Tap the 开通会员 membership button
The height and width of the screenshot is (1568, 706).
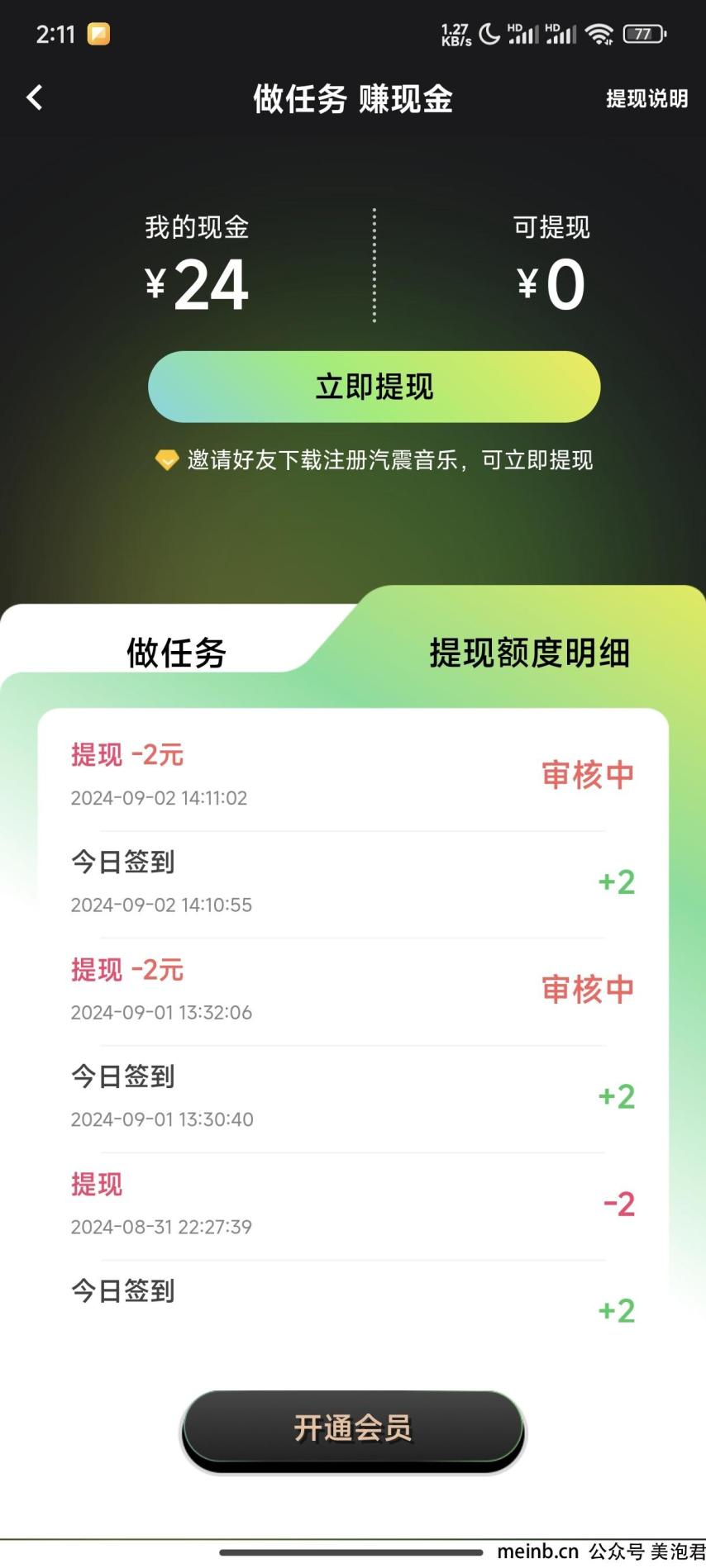click(353, 1428)
